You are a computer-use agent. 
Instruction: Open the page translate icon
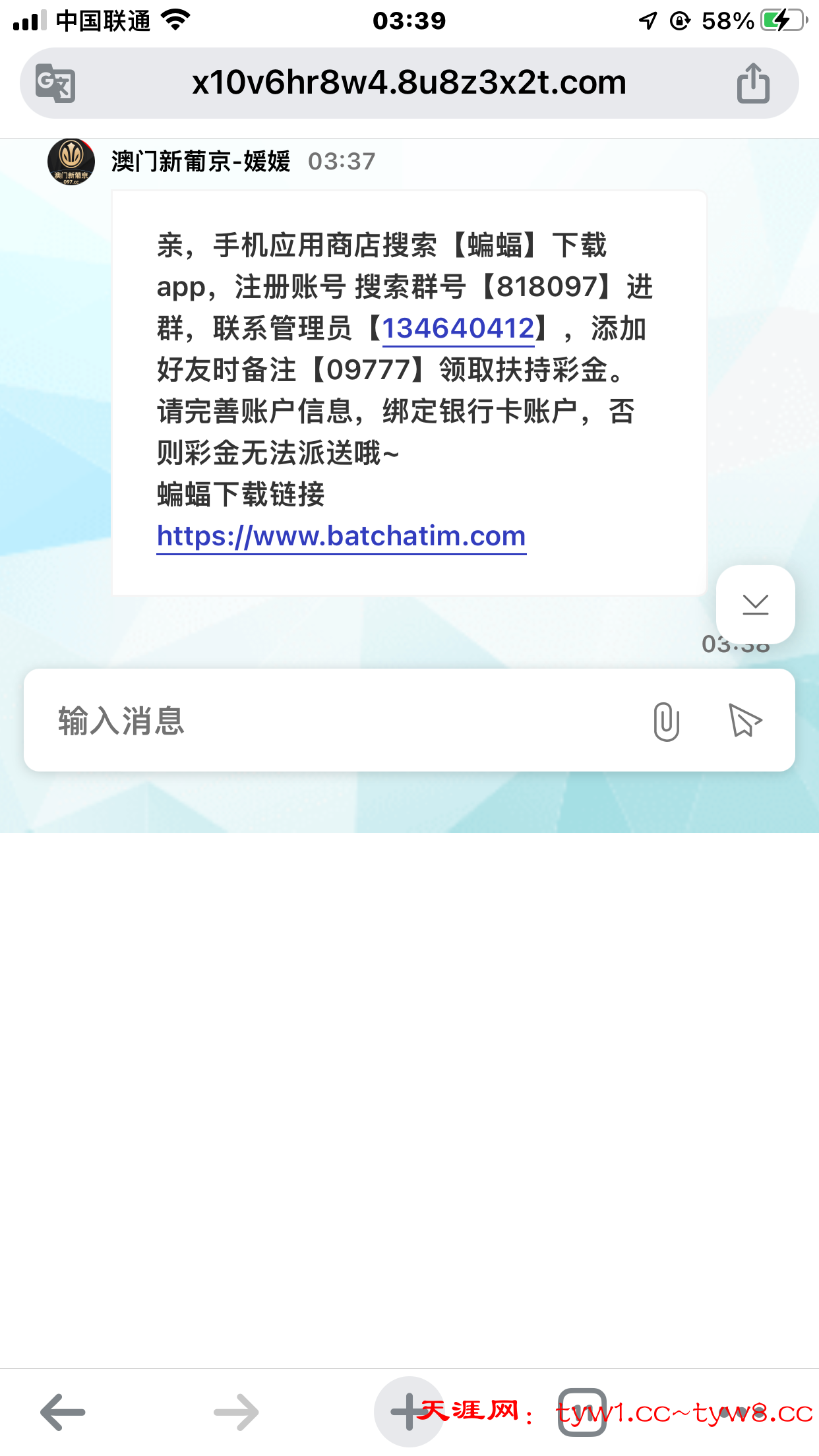(55, 83)
